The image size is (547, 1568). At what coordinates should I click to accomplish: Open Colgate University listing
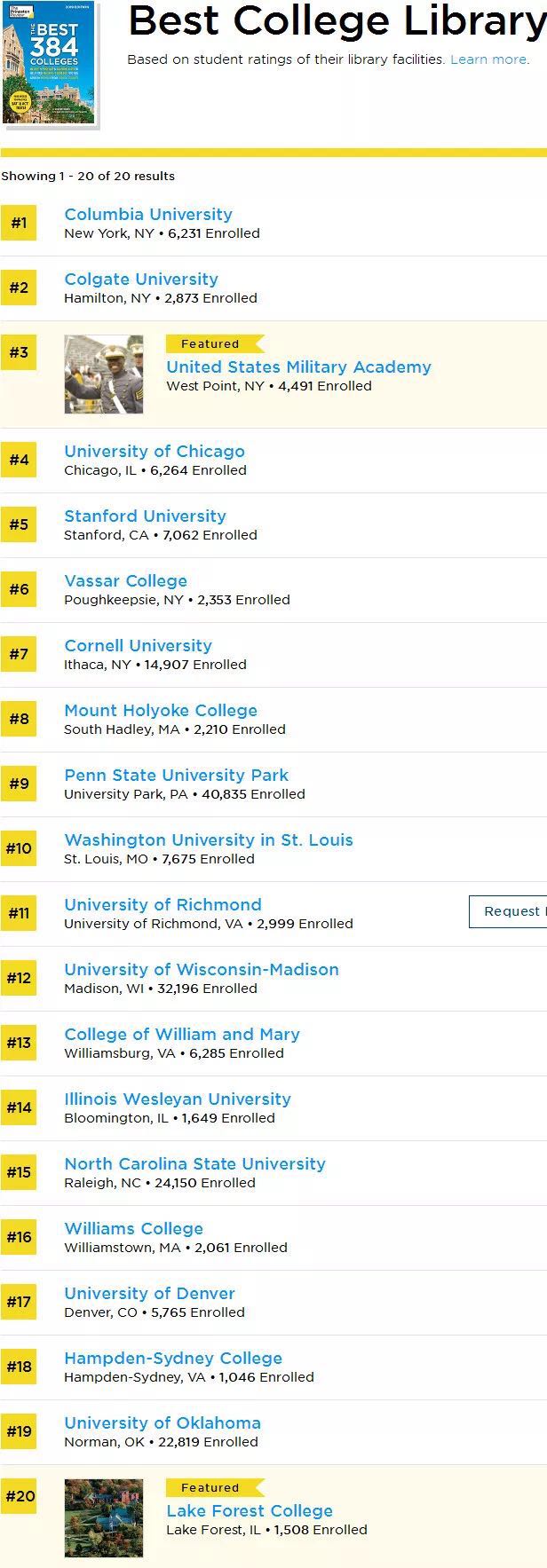(141, 279)
